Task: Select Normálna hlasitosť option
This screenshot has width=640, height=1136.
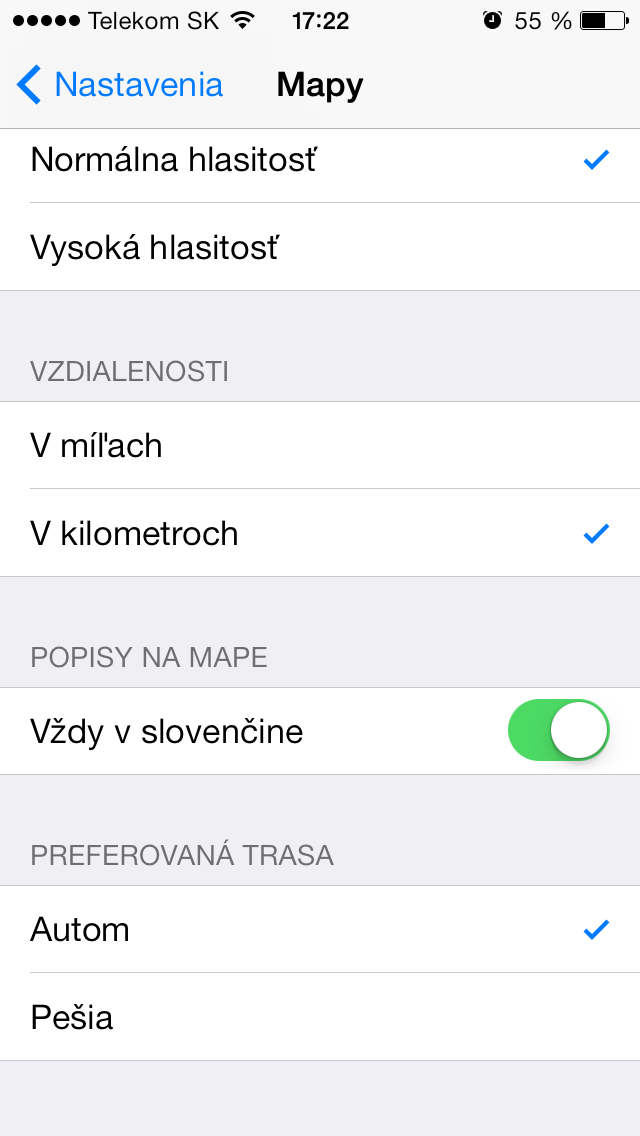Action: [x=320, y=160]
